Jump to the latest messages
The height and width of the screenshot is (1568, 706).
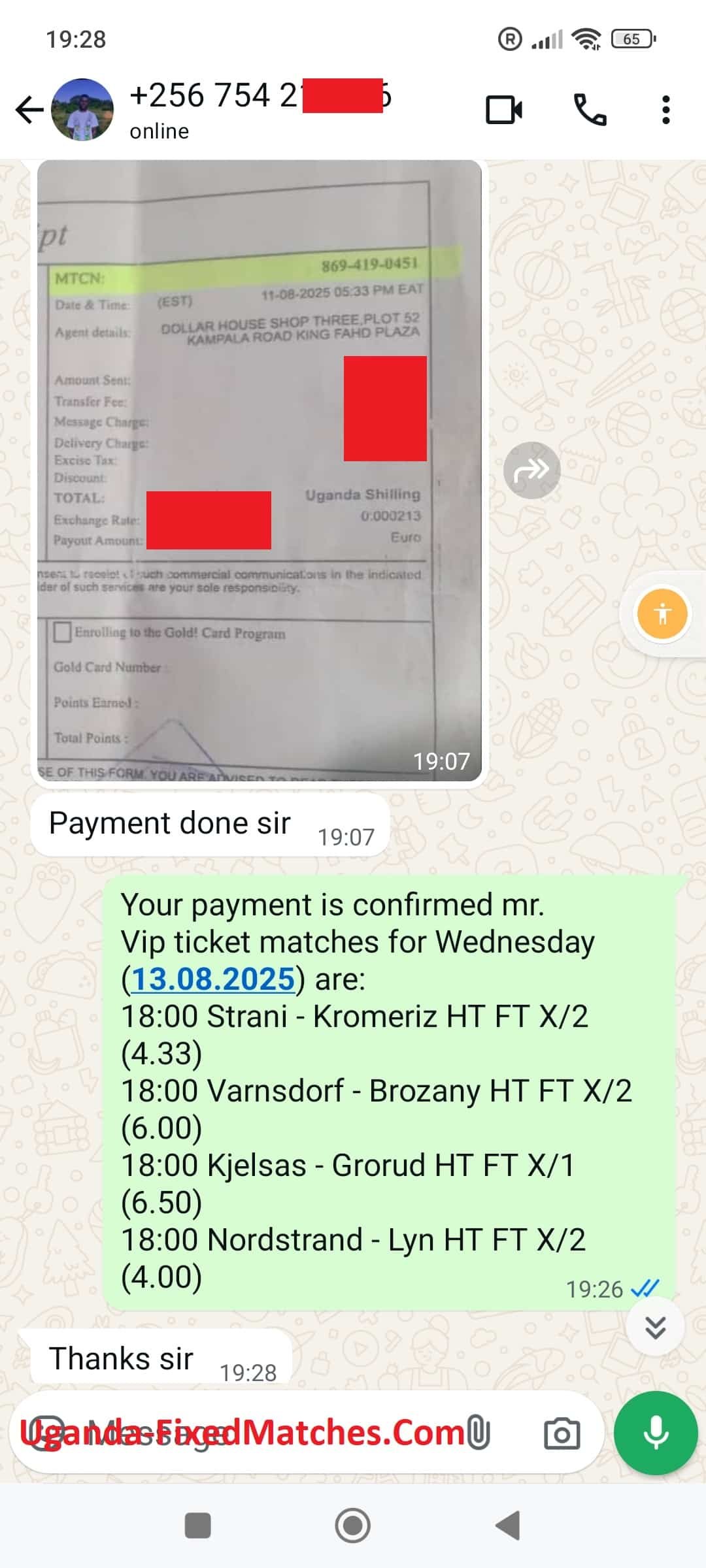point(655,1327)
